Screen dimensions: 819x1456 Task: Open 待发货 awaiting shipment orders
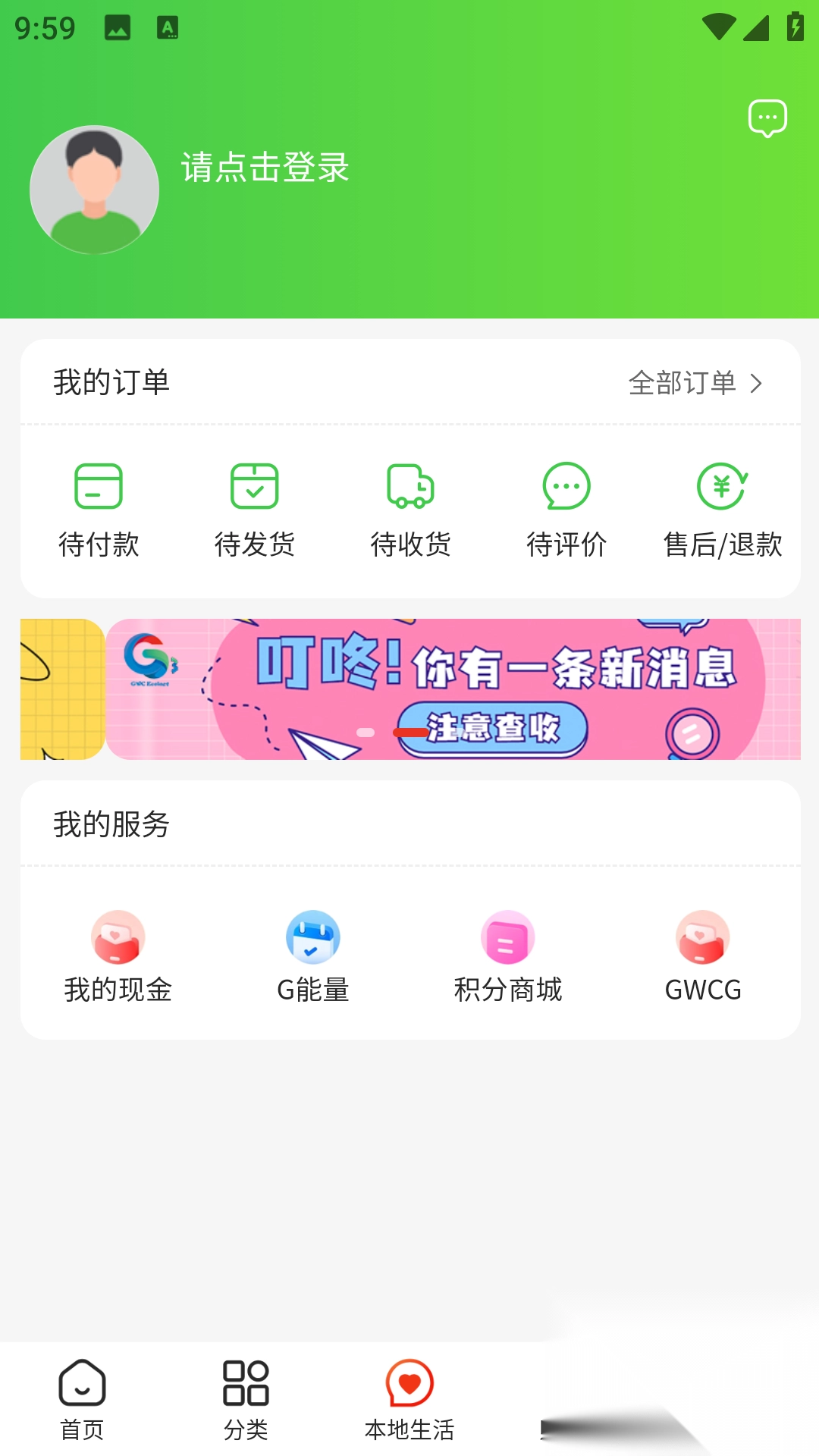click(x=255, y=510)
